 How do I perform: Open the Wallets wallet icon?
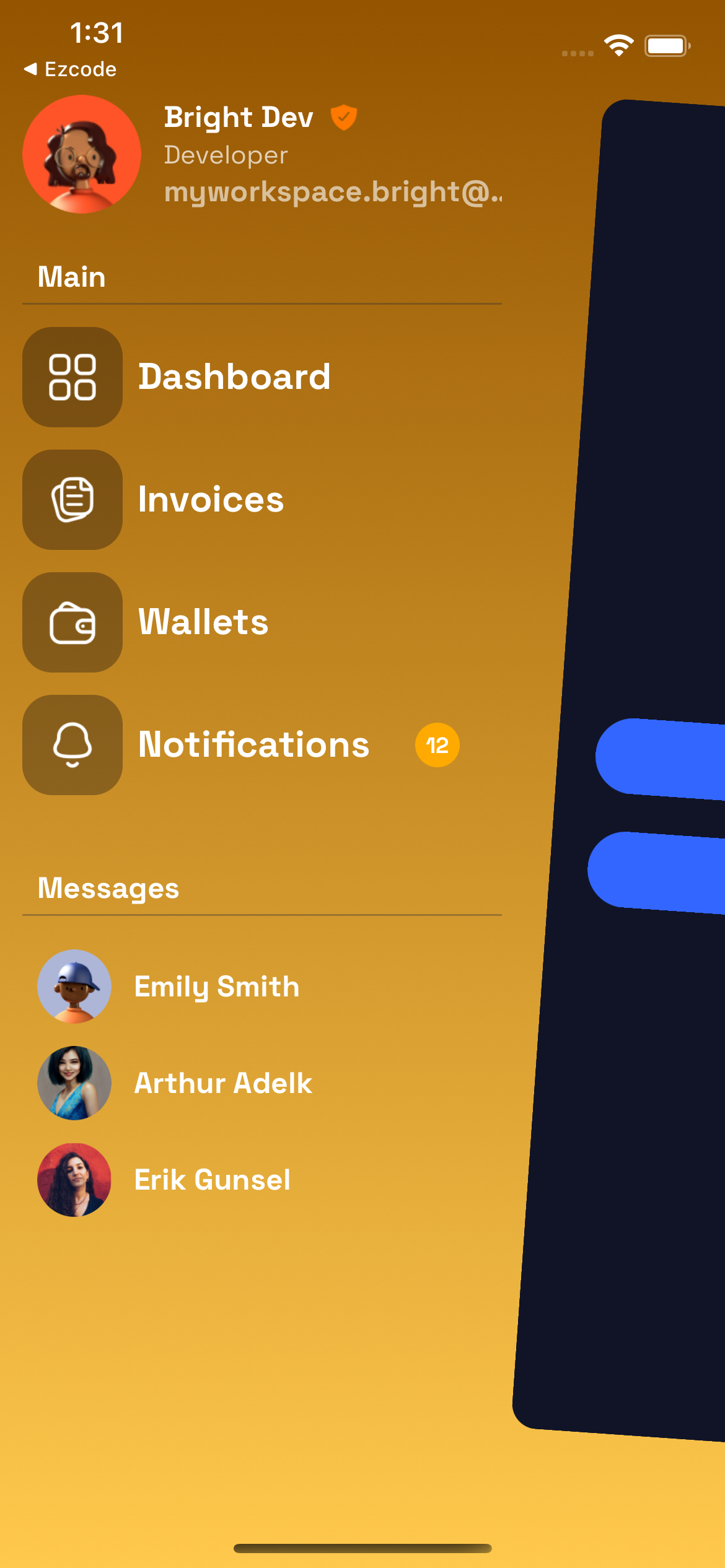(x=71, y=622)
